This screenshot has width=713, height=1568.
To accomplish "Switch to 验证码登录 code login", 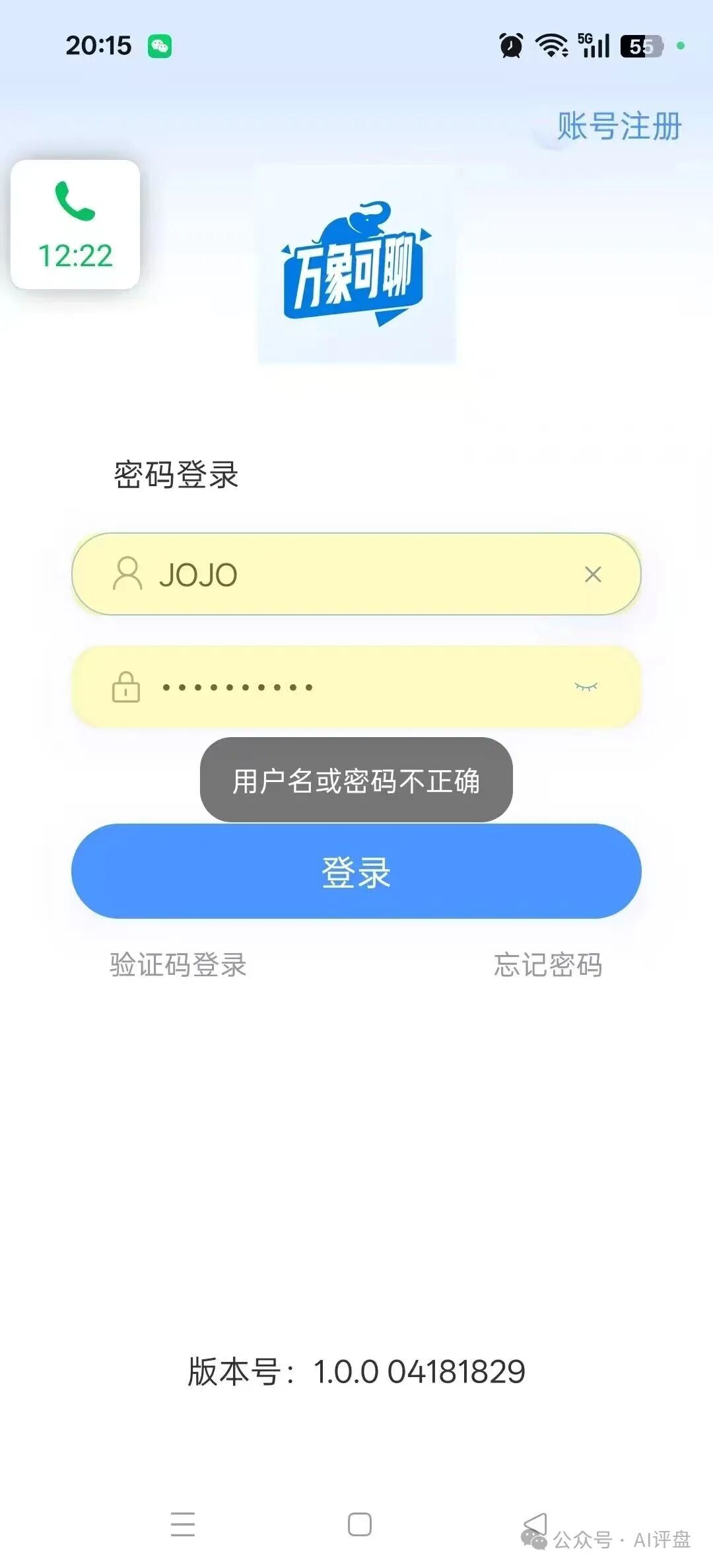I will 178,965.
